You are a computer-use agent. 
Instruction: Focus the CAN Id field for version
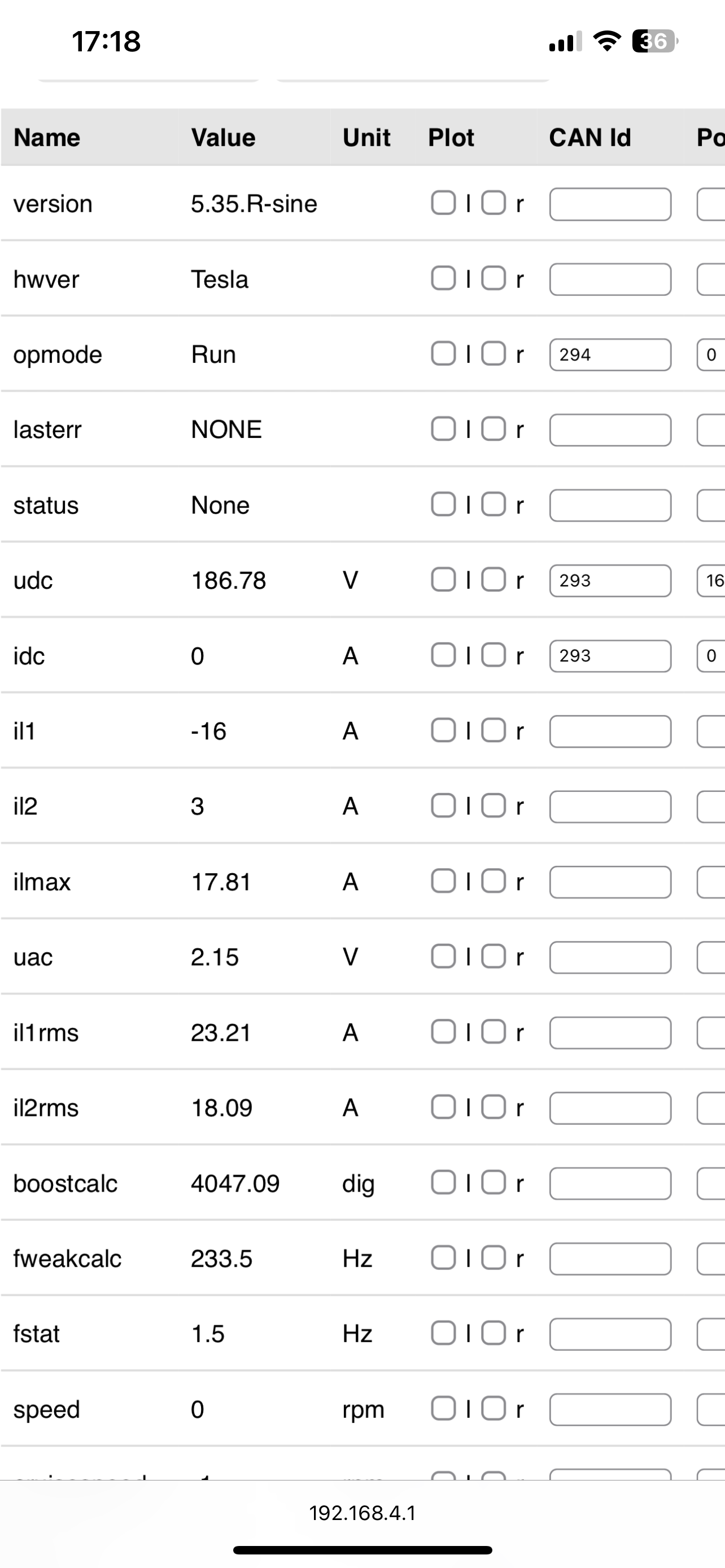(610, 204)
